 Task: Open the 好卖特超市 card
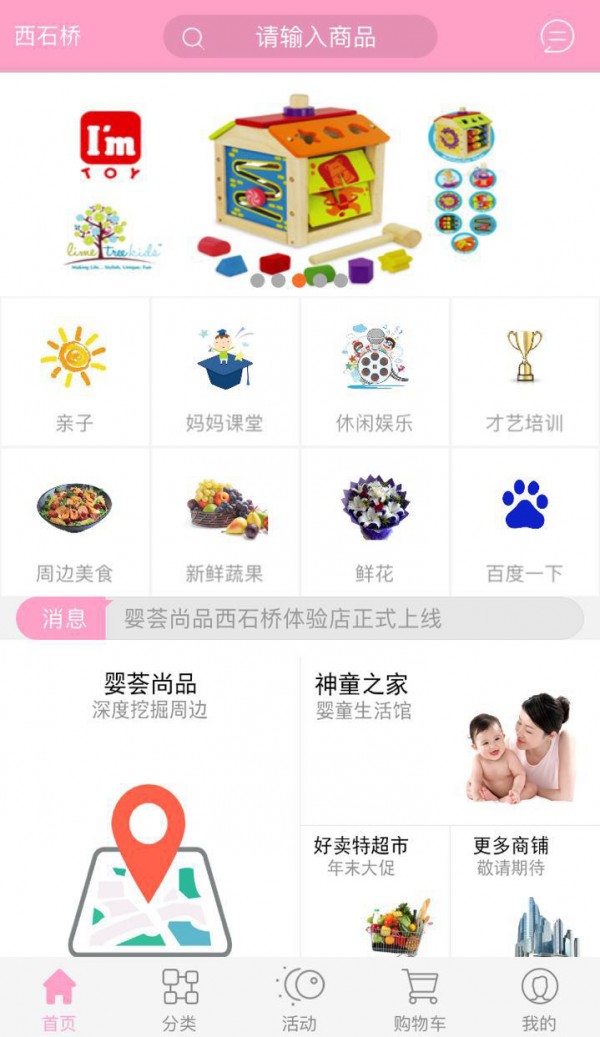(x=375, y=890)
